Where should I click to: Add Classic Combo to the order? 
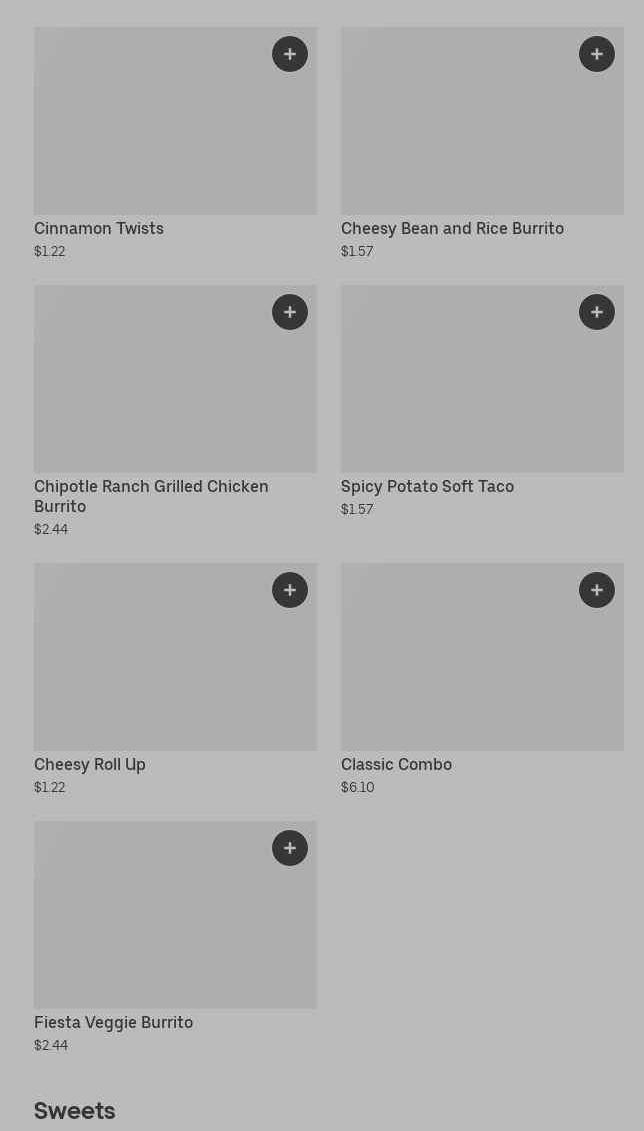click(597, 590)
